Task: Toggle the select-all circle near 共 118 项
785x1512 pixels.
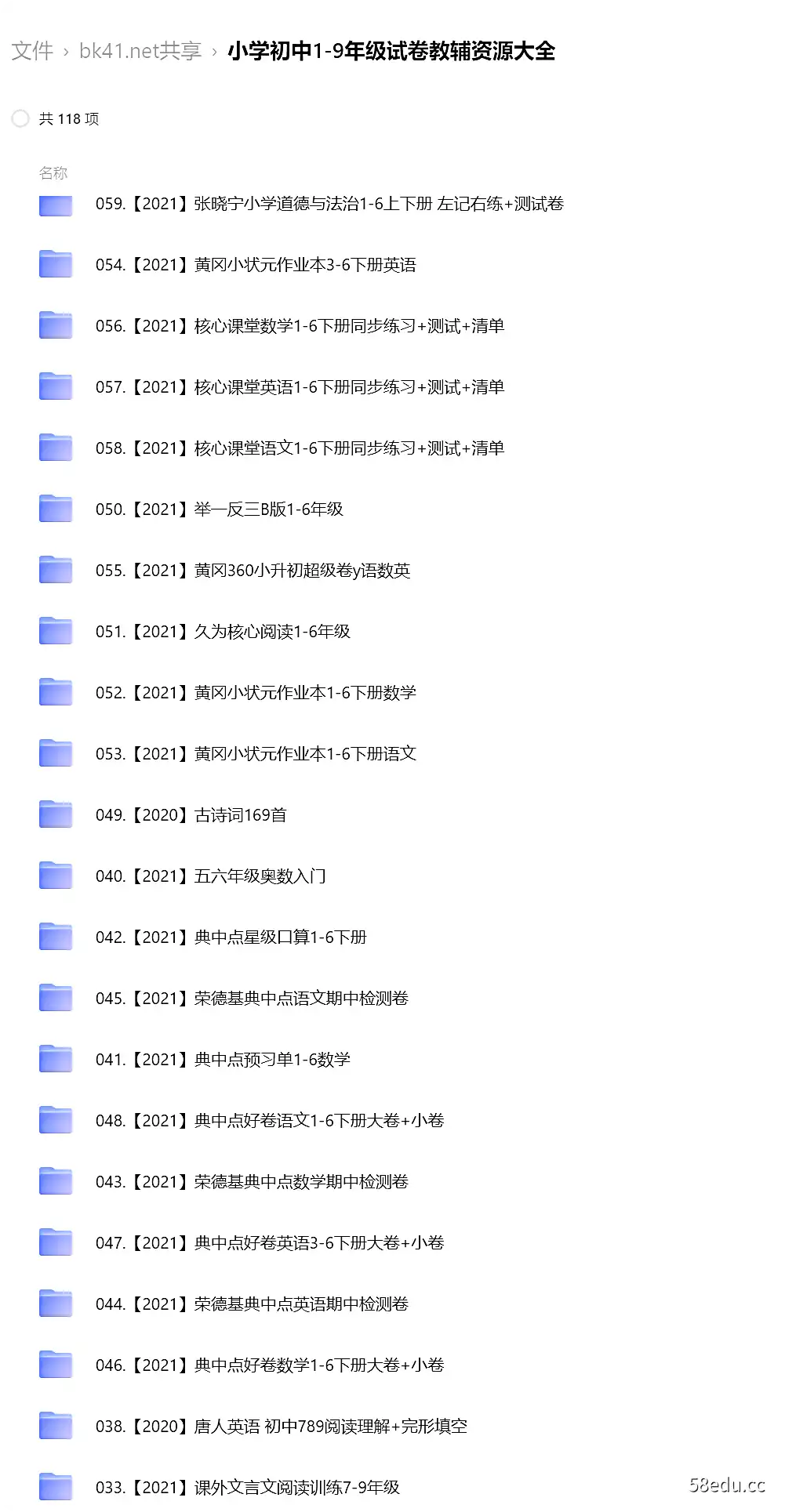Action: point(20,118)
